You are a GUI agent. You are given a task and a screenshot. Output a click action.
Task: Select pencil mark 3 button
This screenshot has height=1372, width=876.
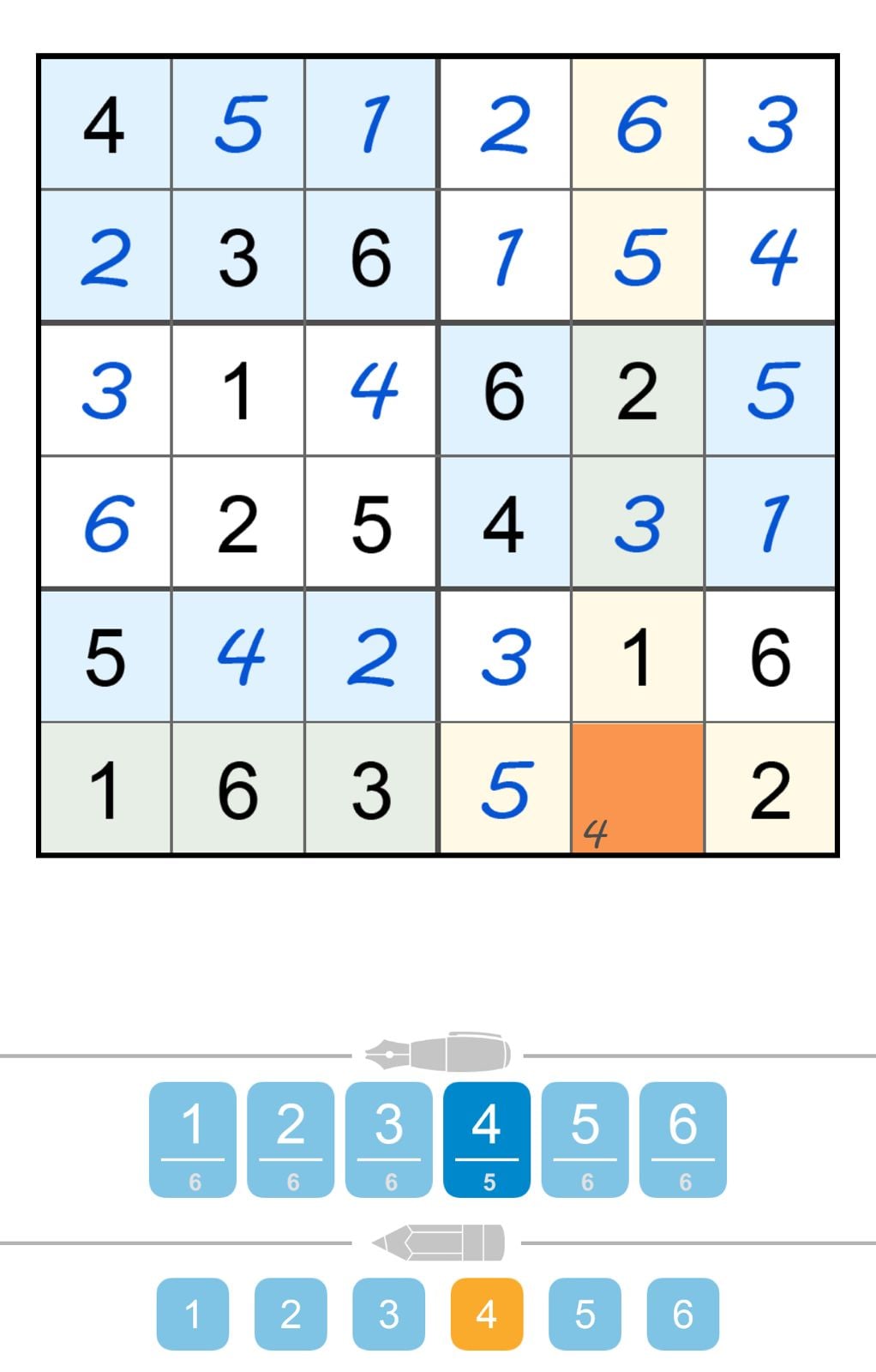(x=390, y=1314)
